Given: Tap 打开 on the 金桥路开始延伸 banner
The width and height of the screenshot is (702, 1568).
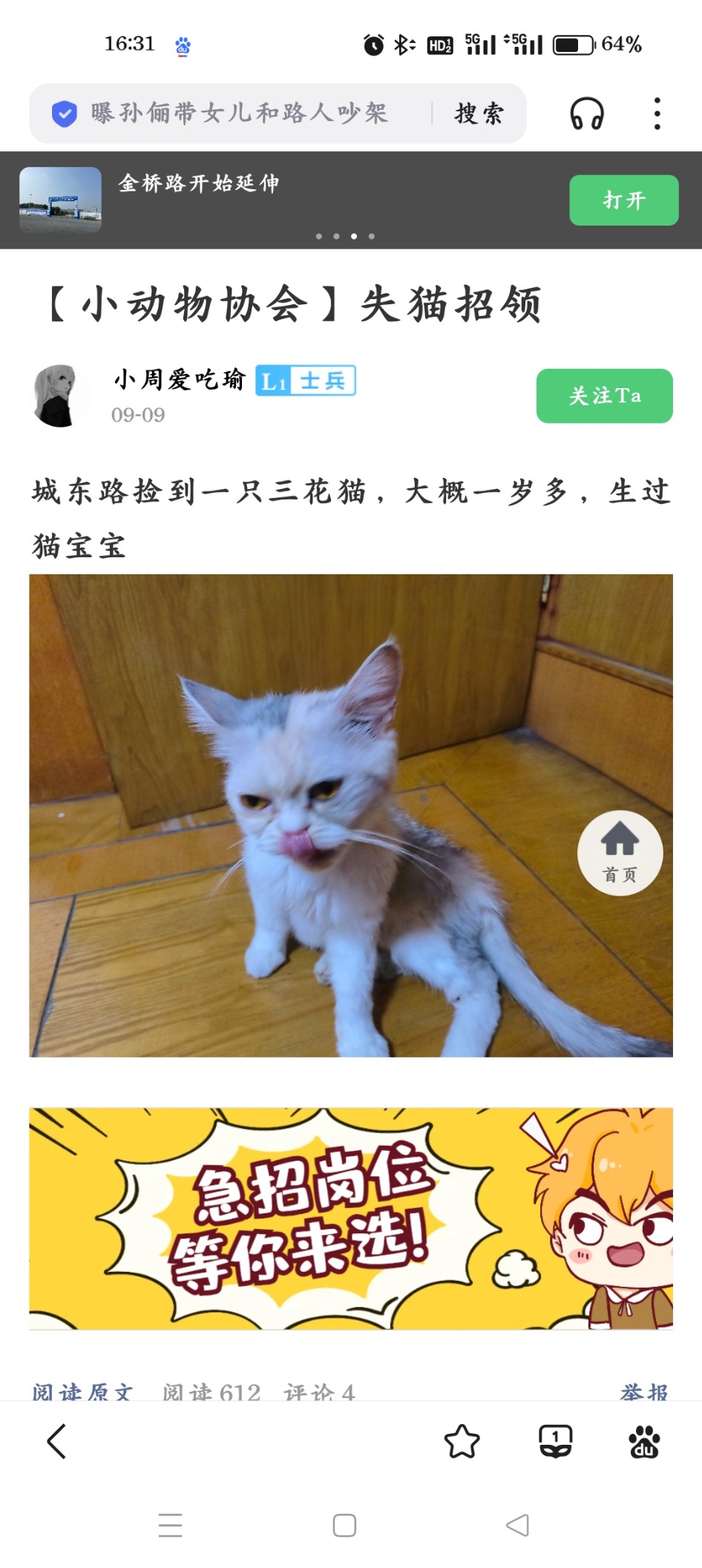Looking at the screenshot, I should click(x=623, y=200).
